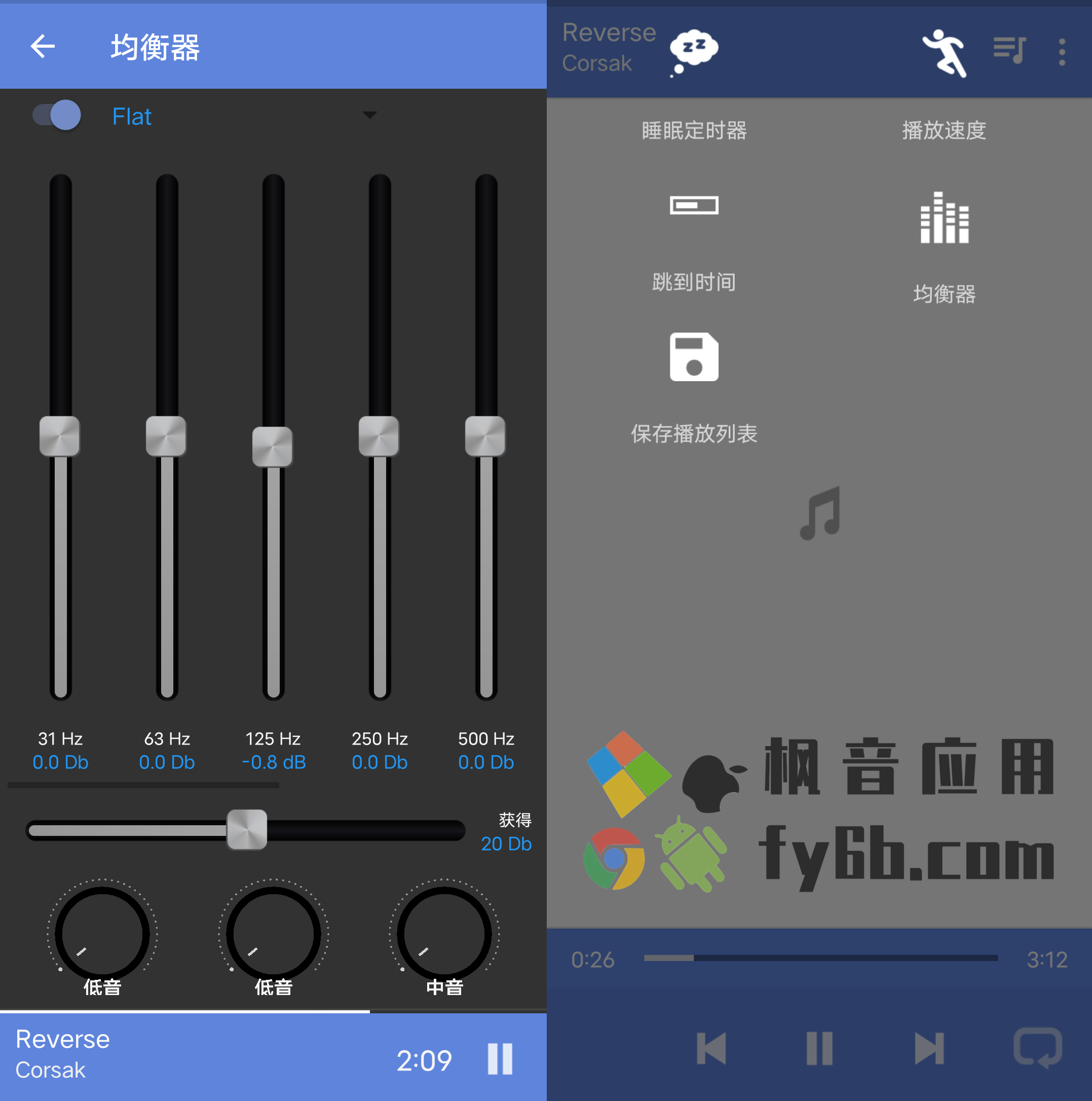Set the 获得 gain slider level
The image size is (1092, 1101).
[x=247, y=830]
